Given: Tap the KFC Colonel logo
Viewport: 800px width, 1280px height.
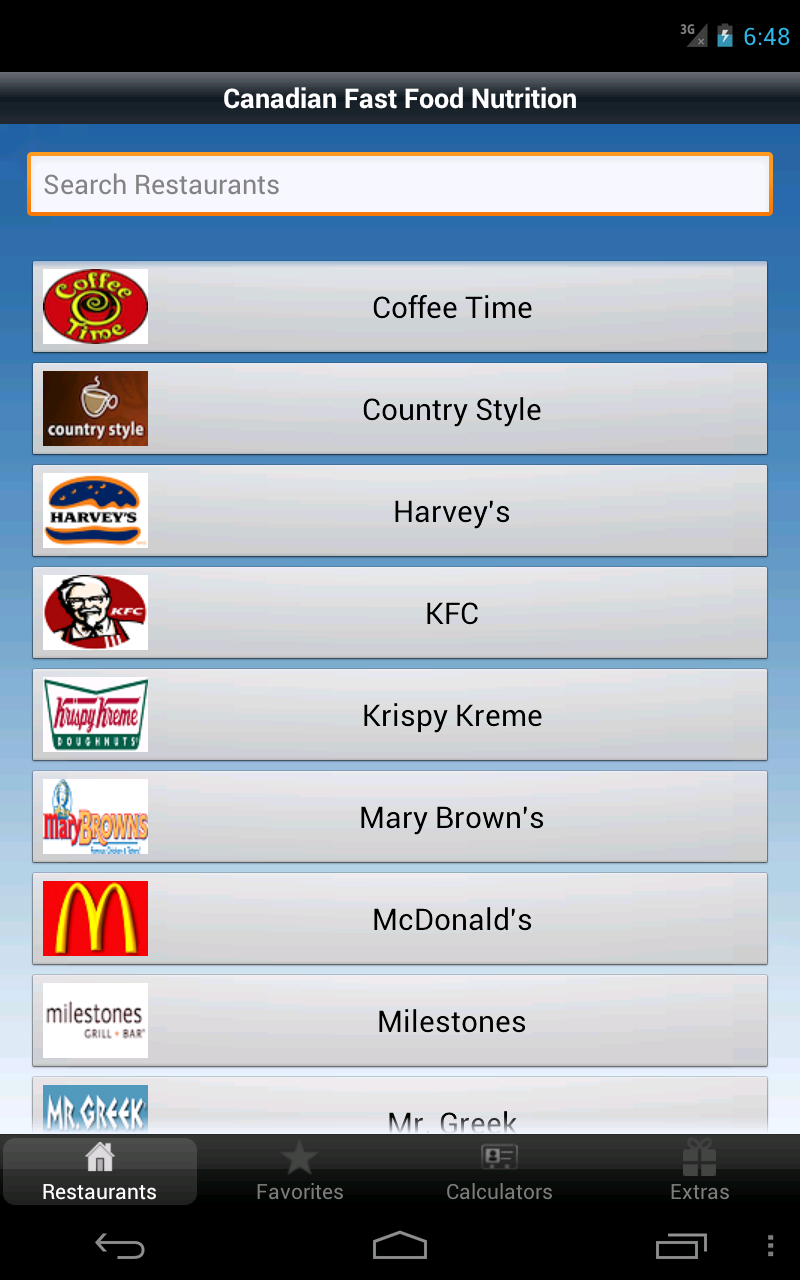Looking at the screenshot, I should coord(94,612).
